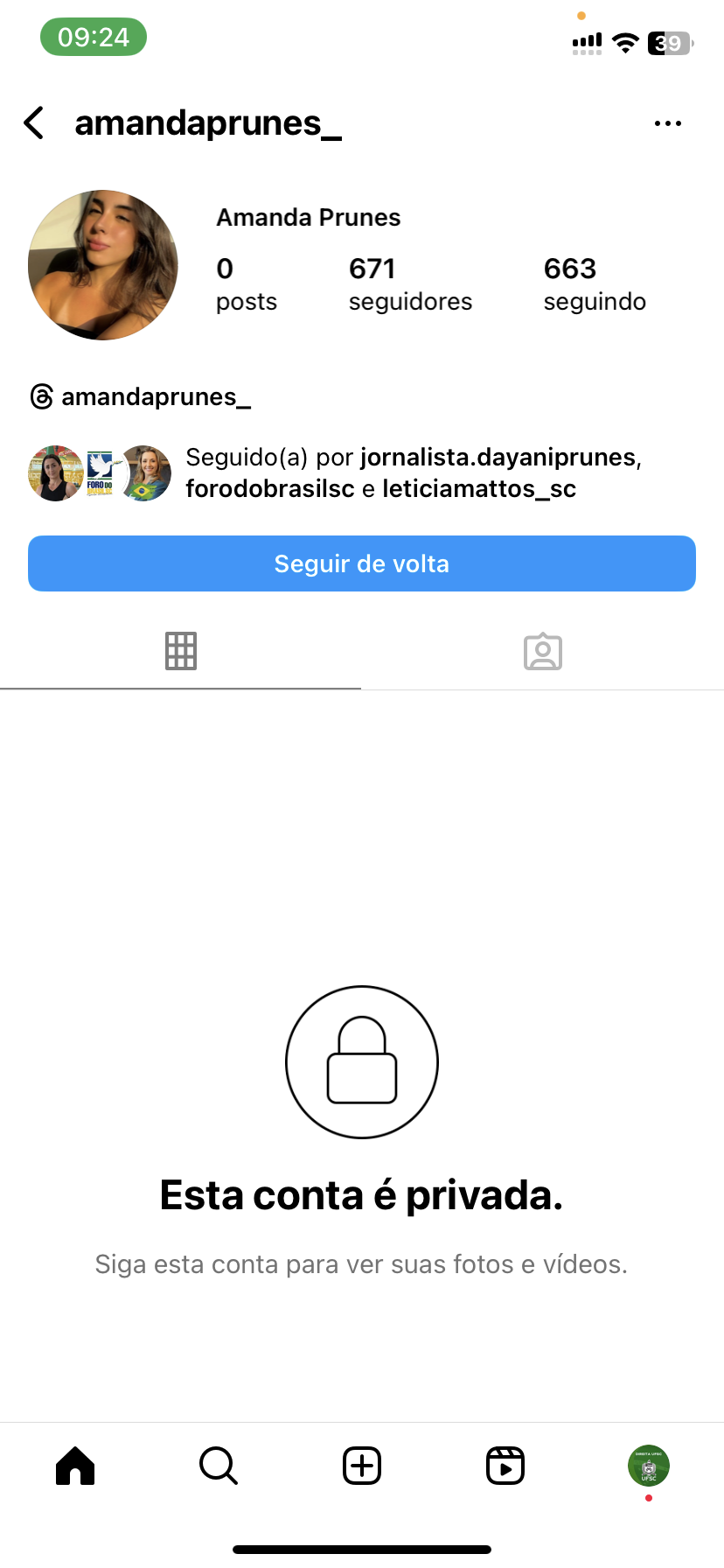Open the Reels tab

coord(505,1466)
